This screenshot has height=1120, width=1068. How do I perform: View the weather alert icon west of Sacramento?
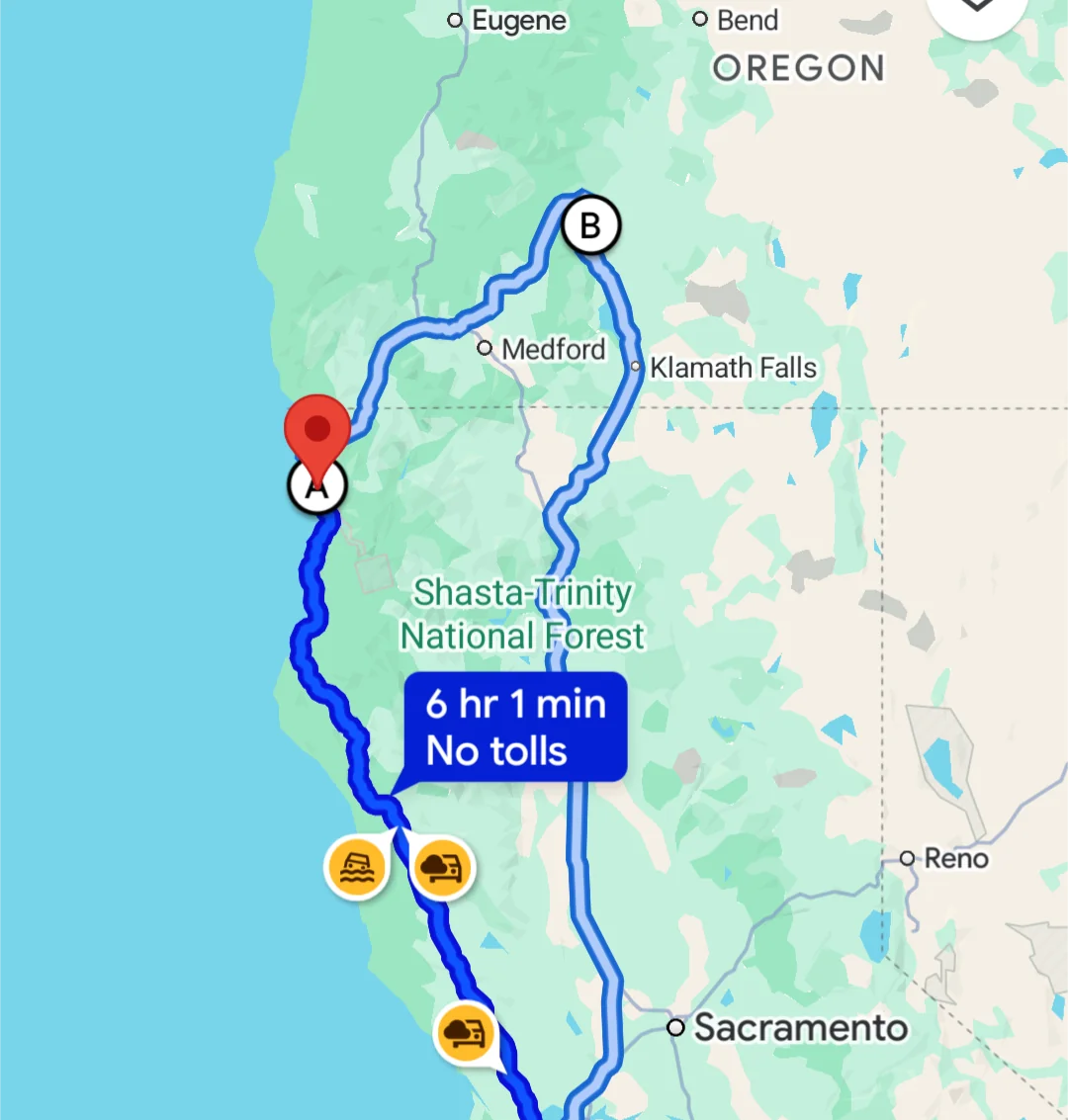(x=466, y=1033)
